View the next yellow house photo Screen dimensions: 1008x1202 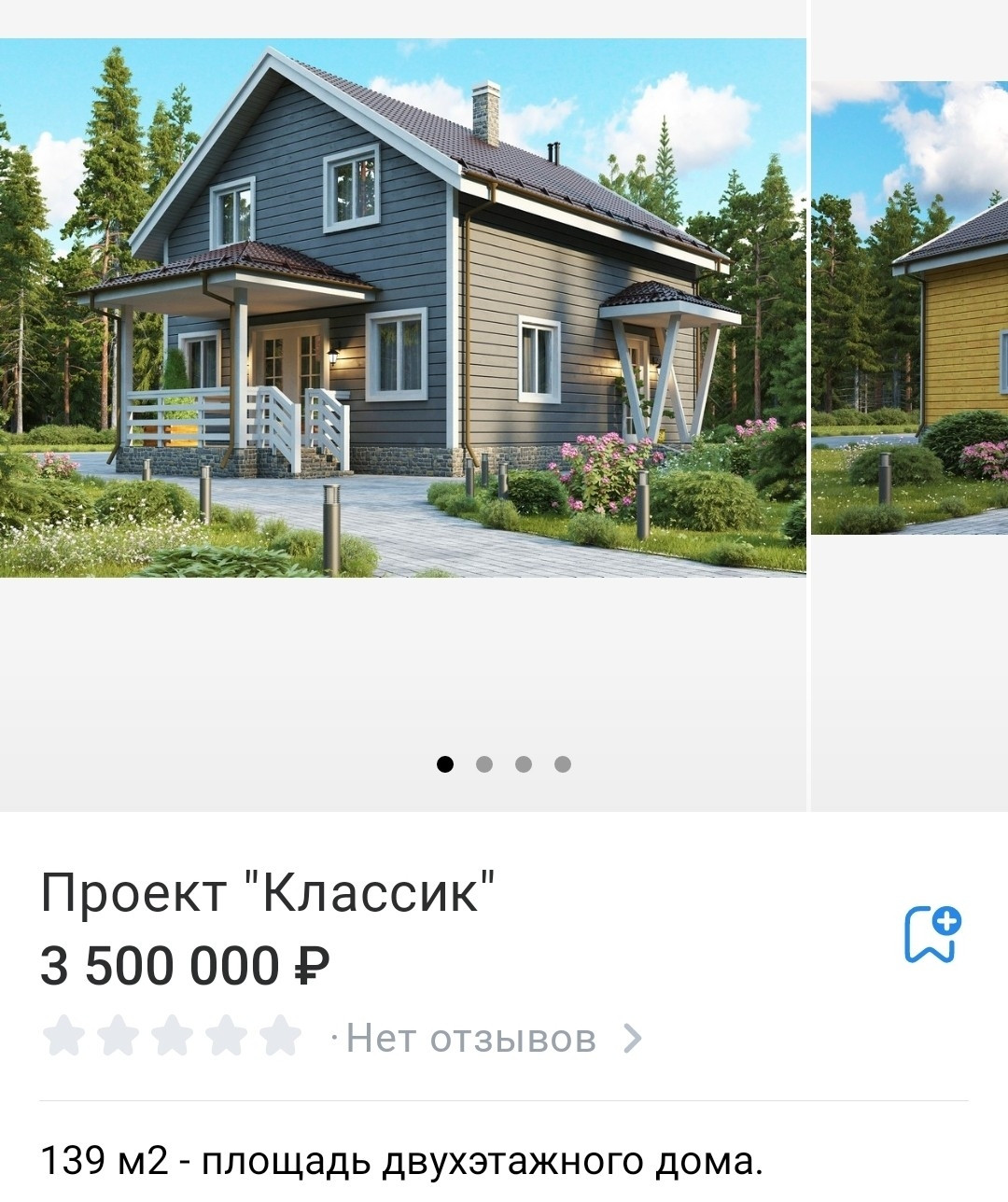coord(910,308)
